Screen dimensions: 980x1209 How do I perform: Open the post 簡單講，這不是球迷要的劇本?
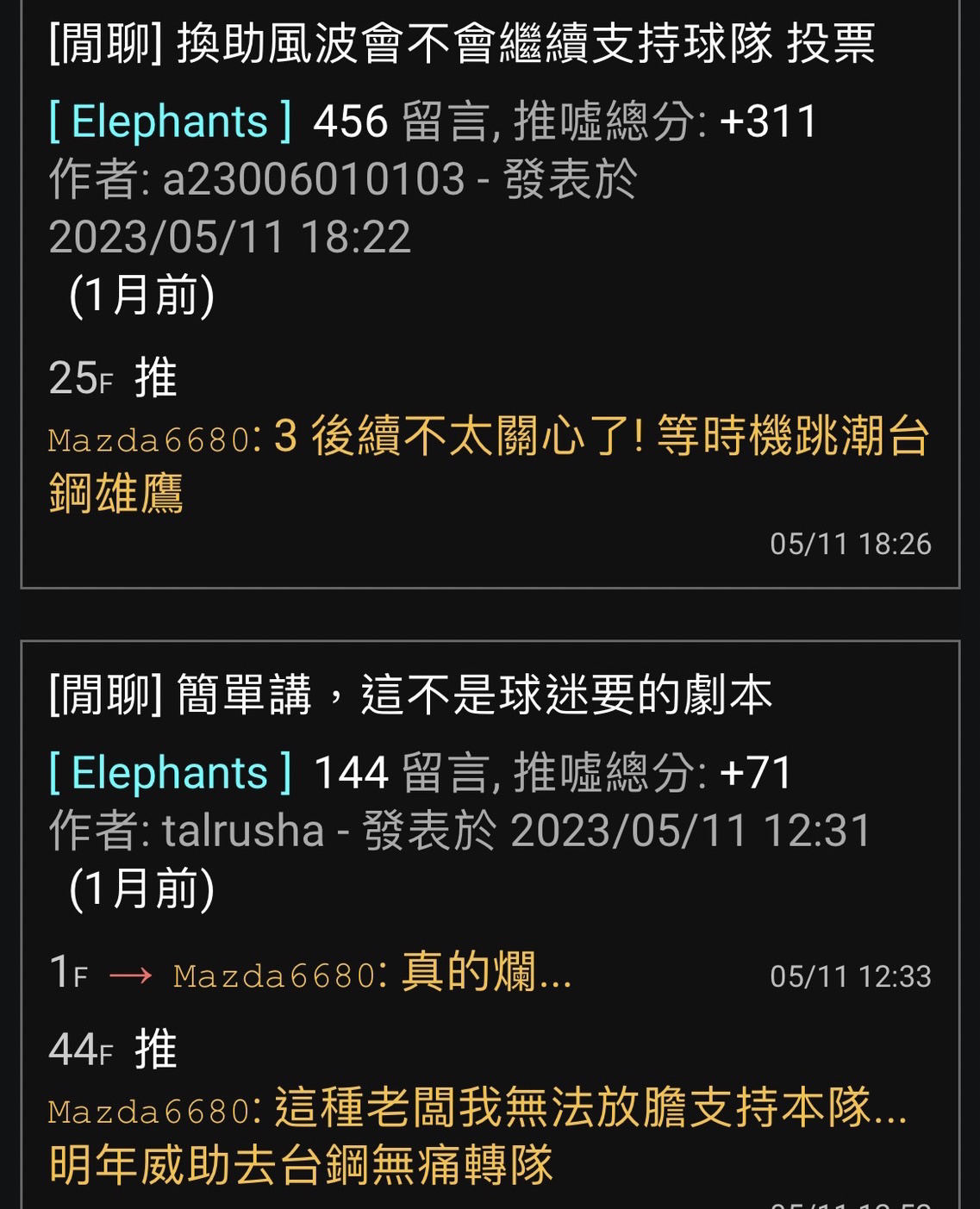(410, 695)
